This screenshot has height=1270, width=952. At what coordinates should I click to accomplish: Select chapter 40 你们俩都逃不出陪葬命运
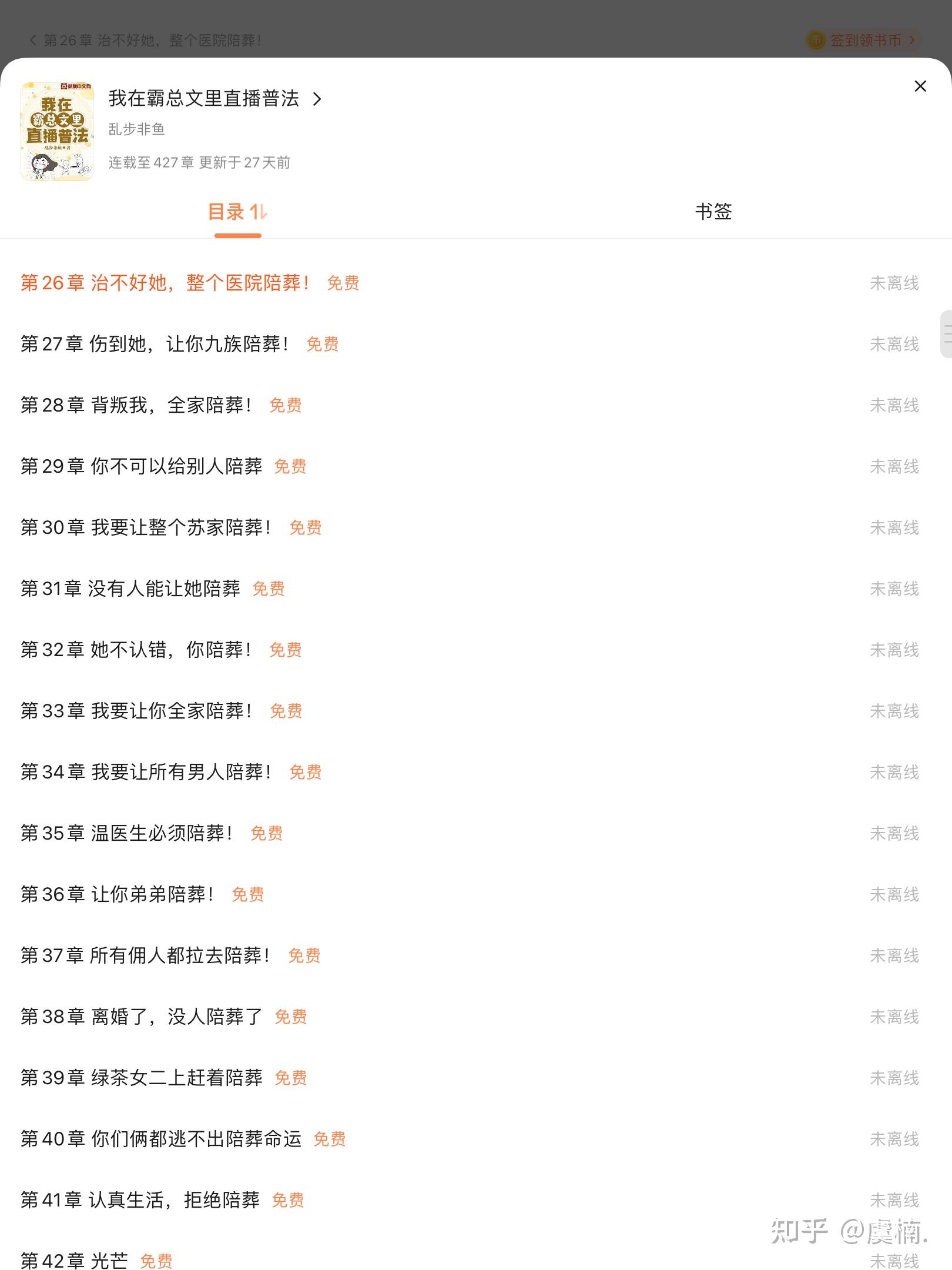tap(476, 1139)
